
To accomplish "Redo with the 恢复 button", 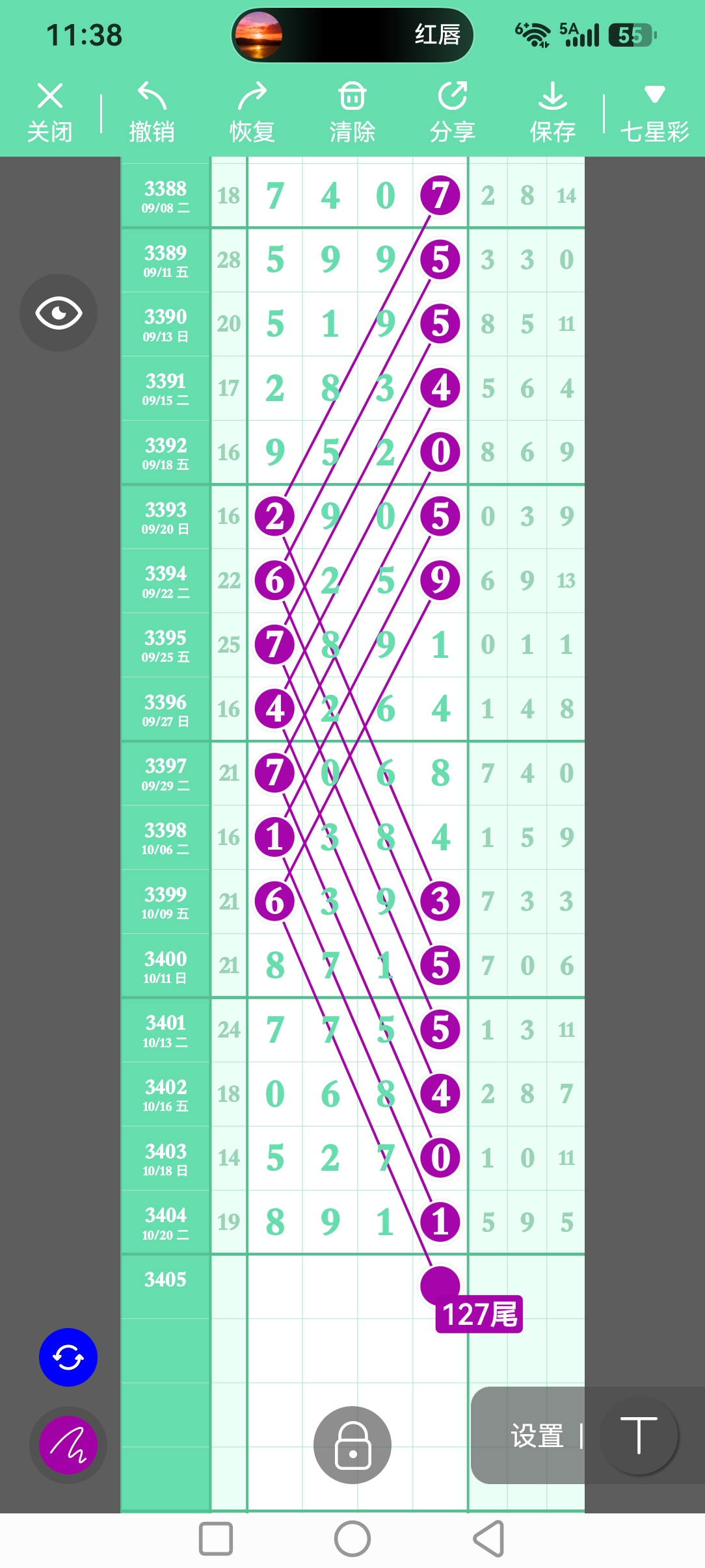I will 252,112.
